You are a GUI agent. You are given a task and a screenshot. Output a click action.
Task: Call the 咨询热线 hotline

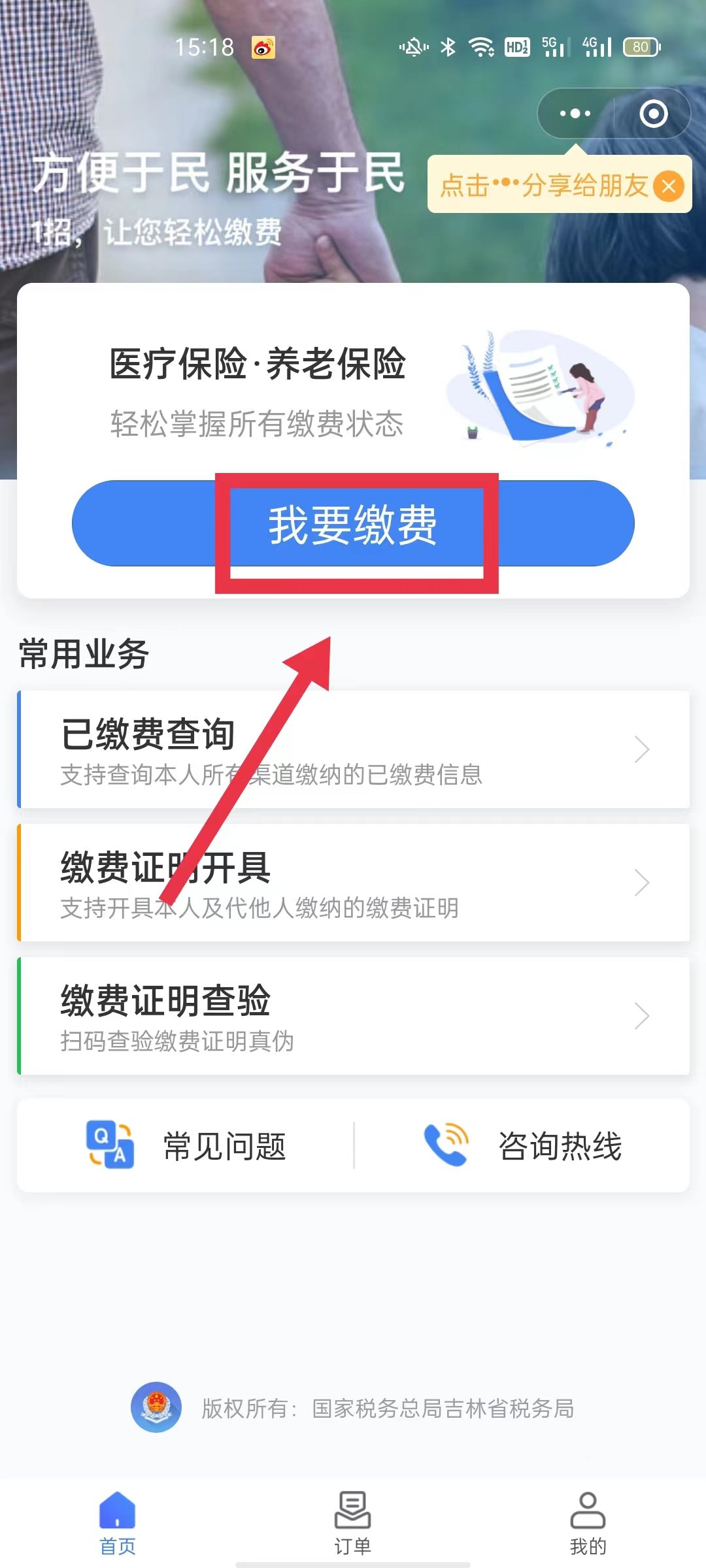523,1146
